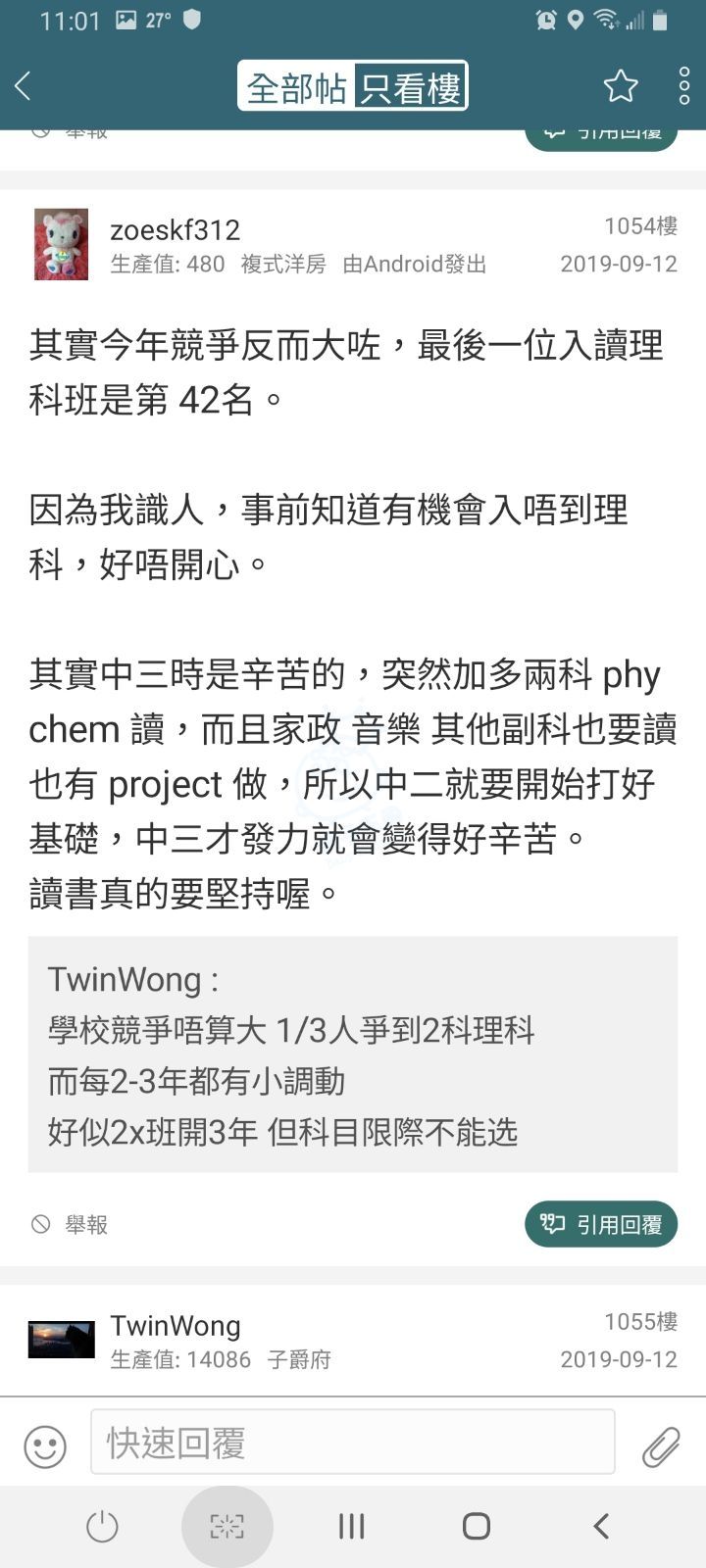
Task: Report zoeskf312's post via 舉報
Action: [71, 1224]
